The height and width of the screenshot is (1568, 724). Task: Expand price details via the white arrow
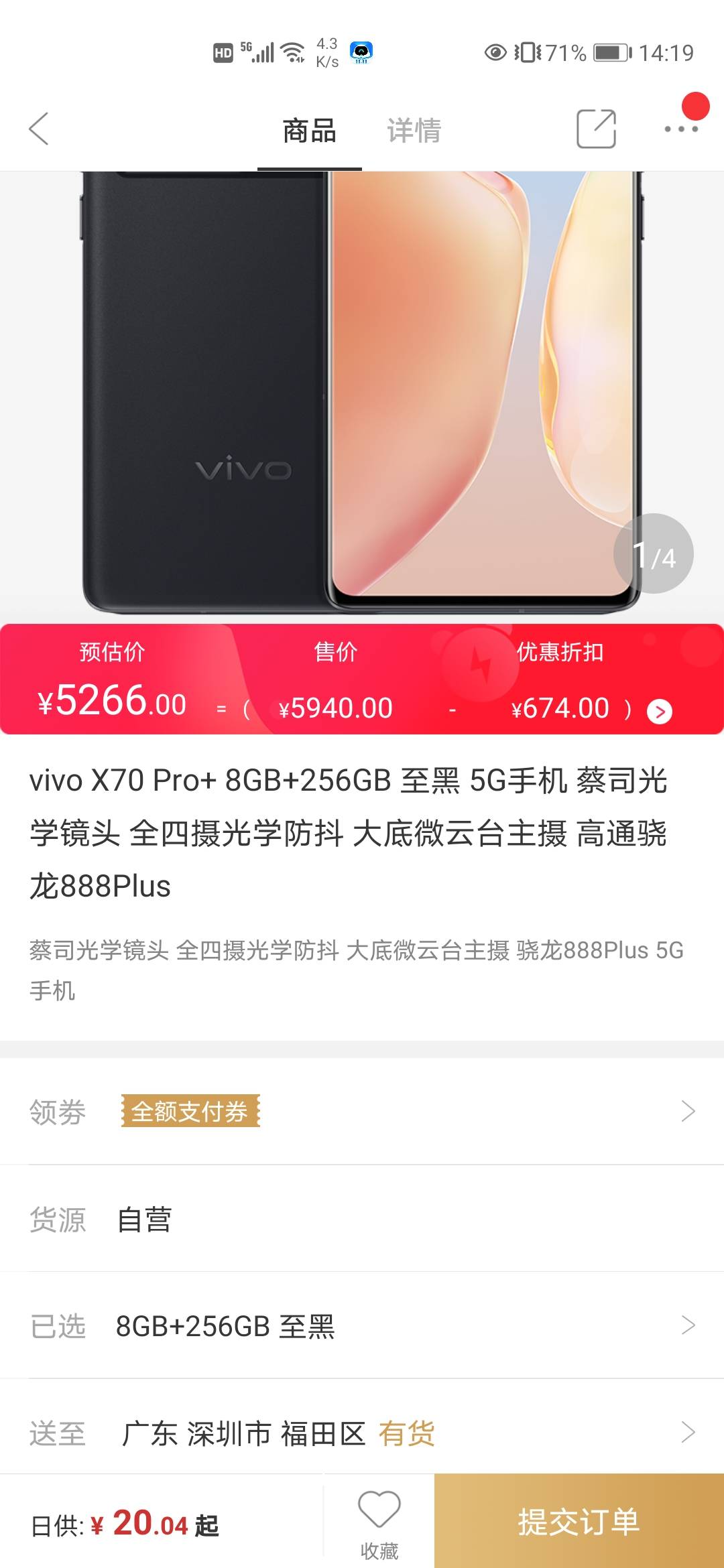(660, 712)
